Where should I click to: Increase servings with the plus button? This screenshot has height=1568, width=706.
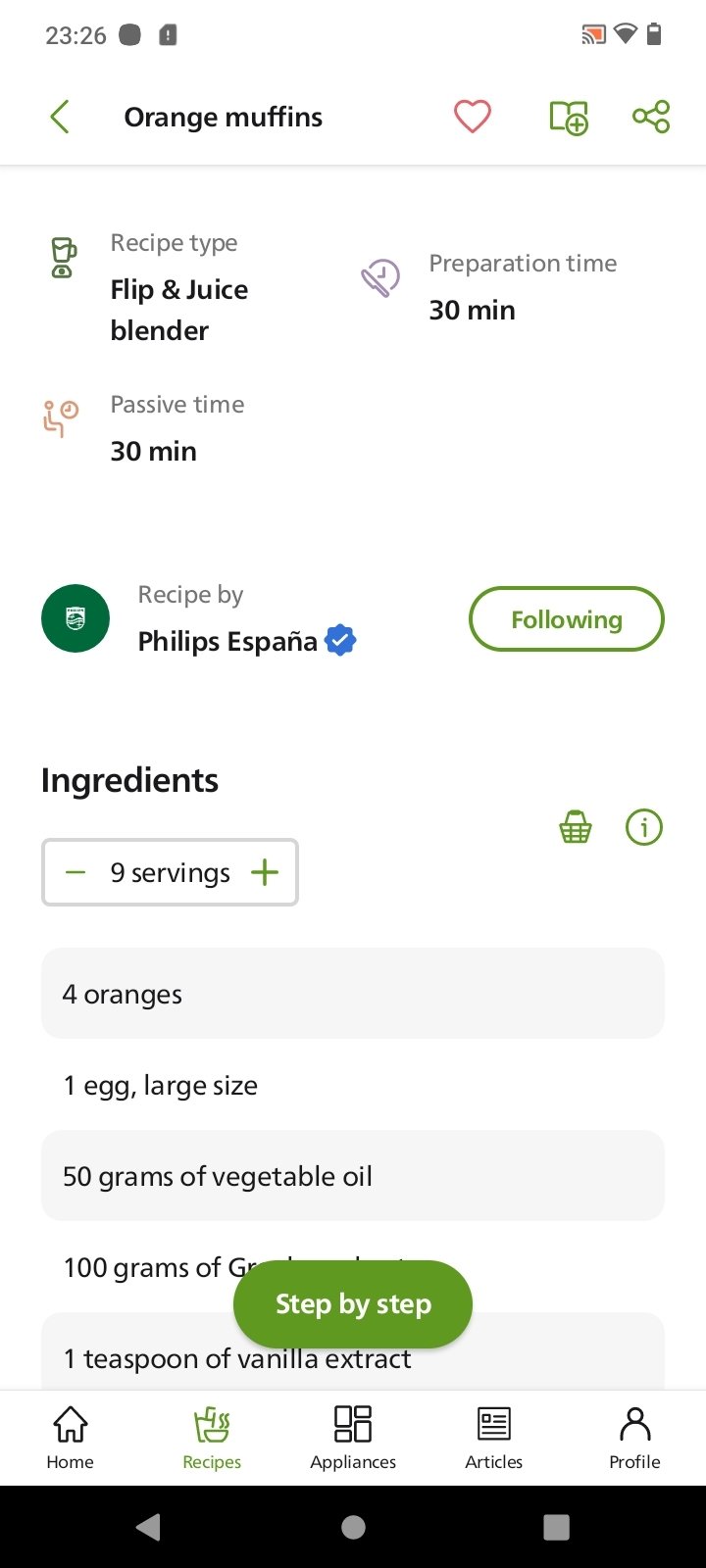265,872
